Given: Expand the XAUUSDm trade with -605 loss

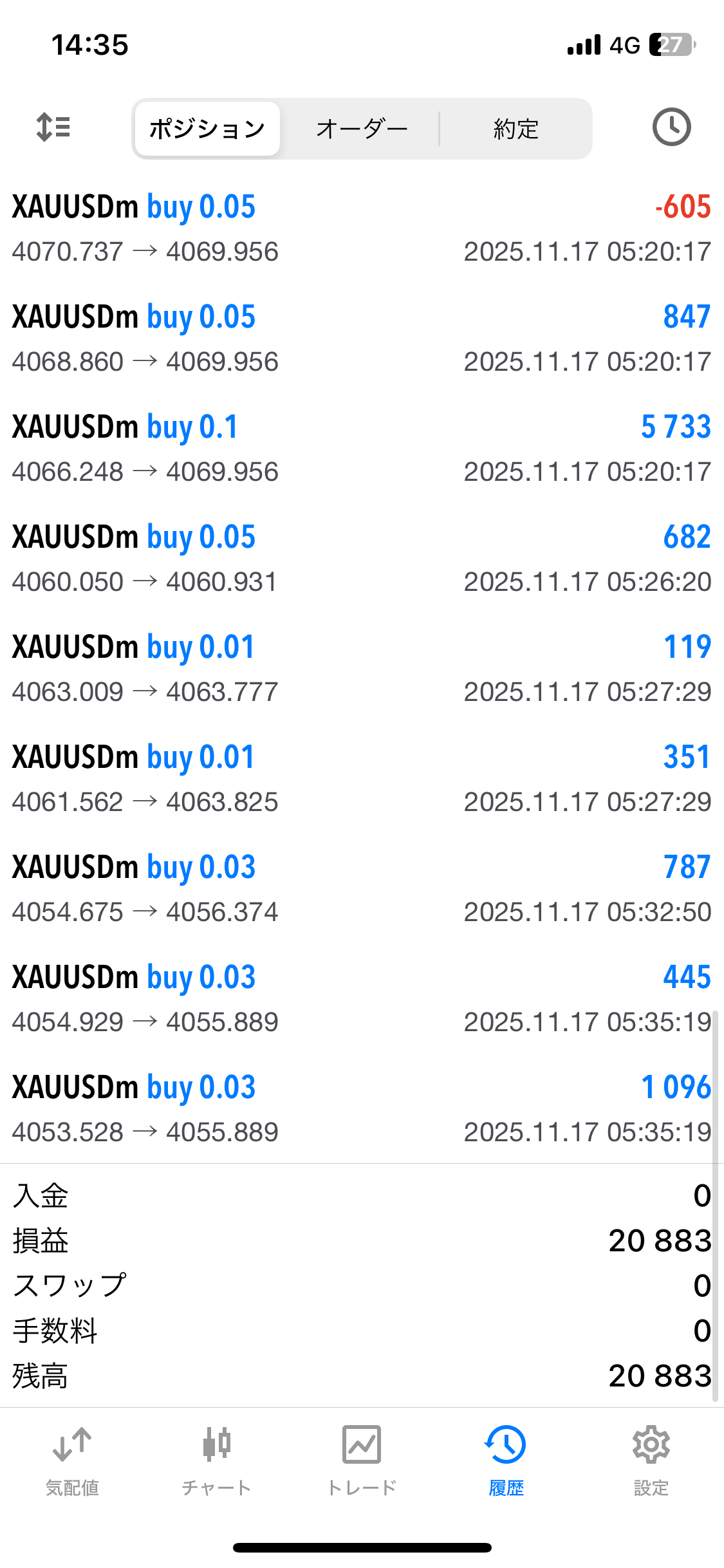Looking at the screenshot, I should pyautogui.click(x=362, y=229).
